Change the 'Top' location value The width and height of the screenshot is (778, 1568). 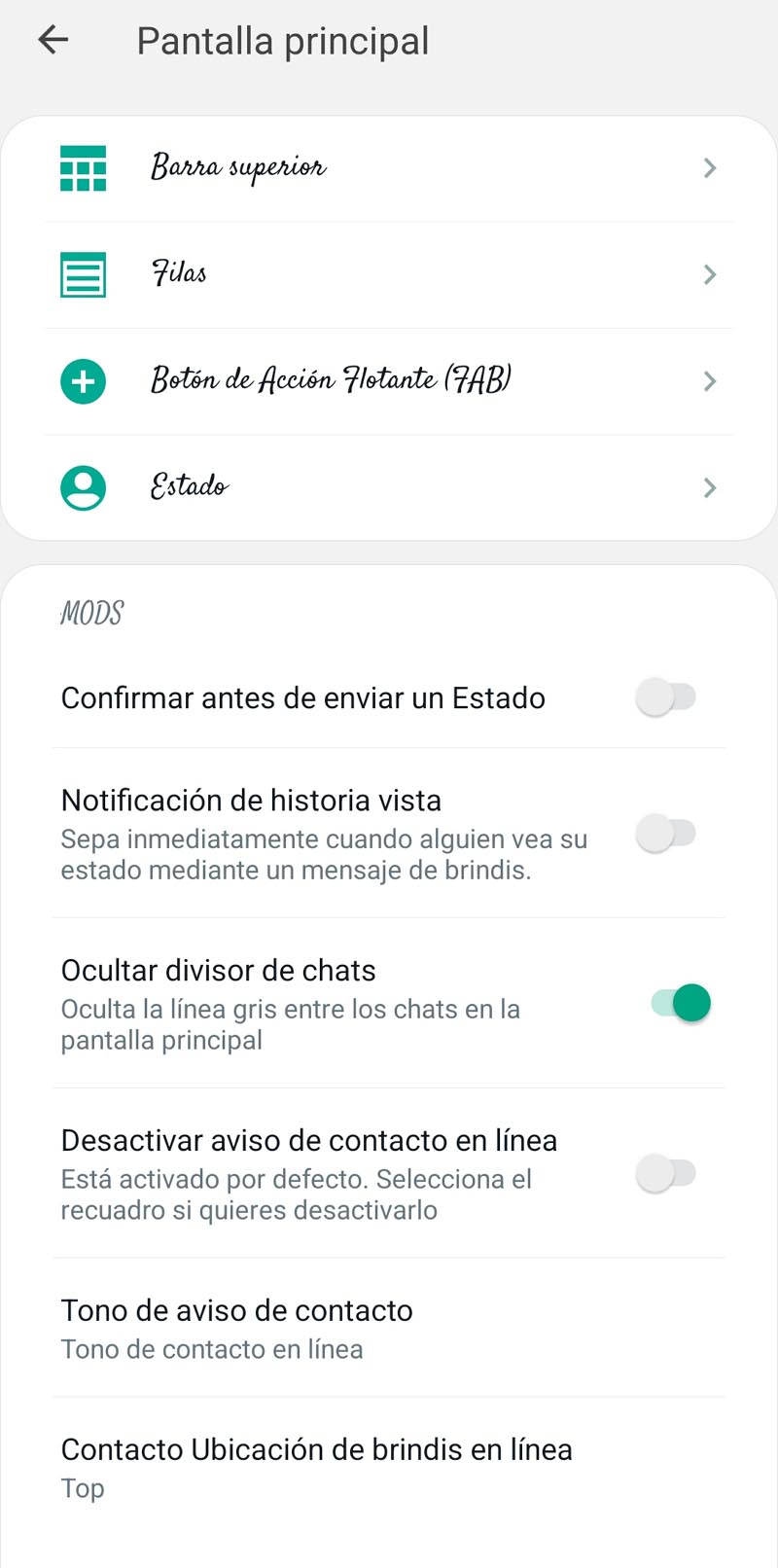[82, 1487]
